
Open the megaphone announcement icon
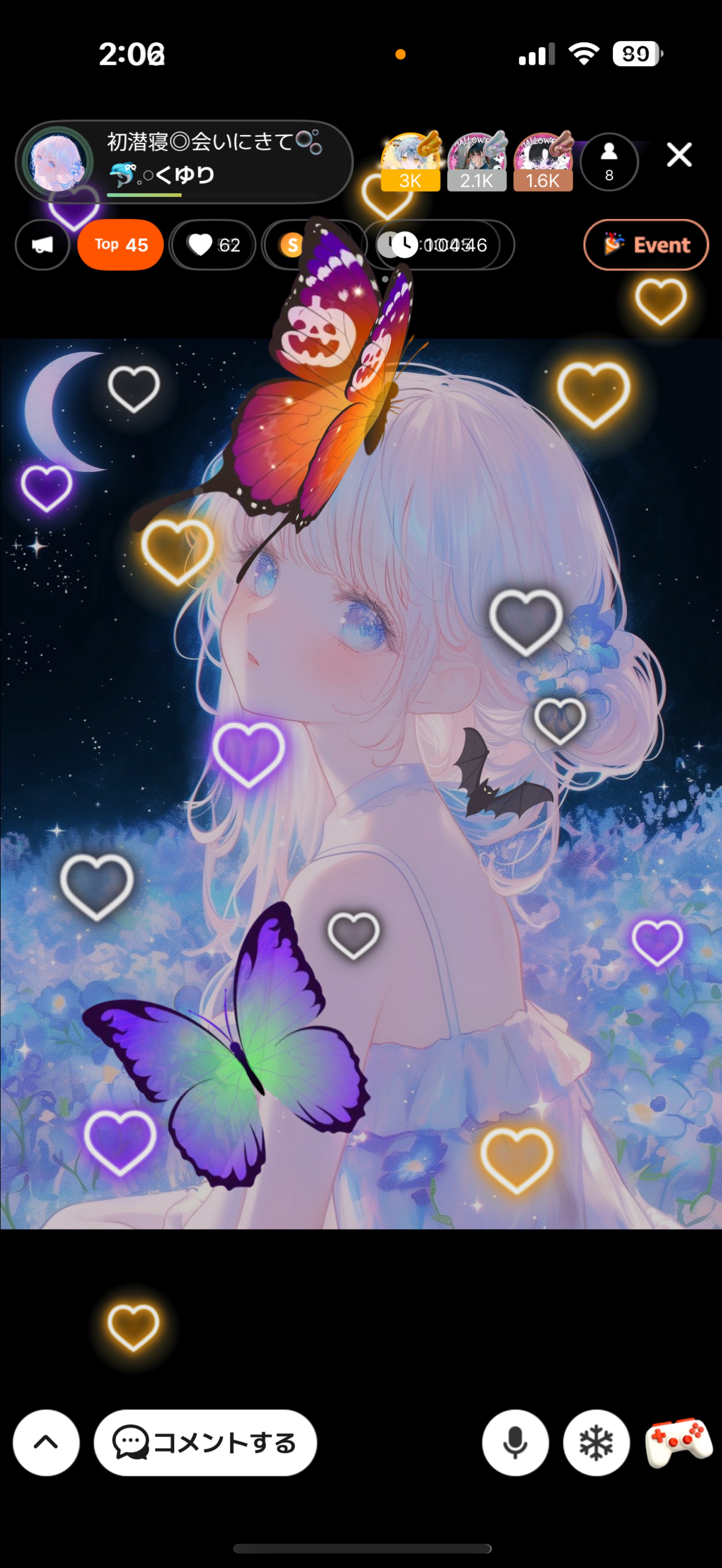[42, 245]
